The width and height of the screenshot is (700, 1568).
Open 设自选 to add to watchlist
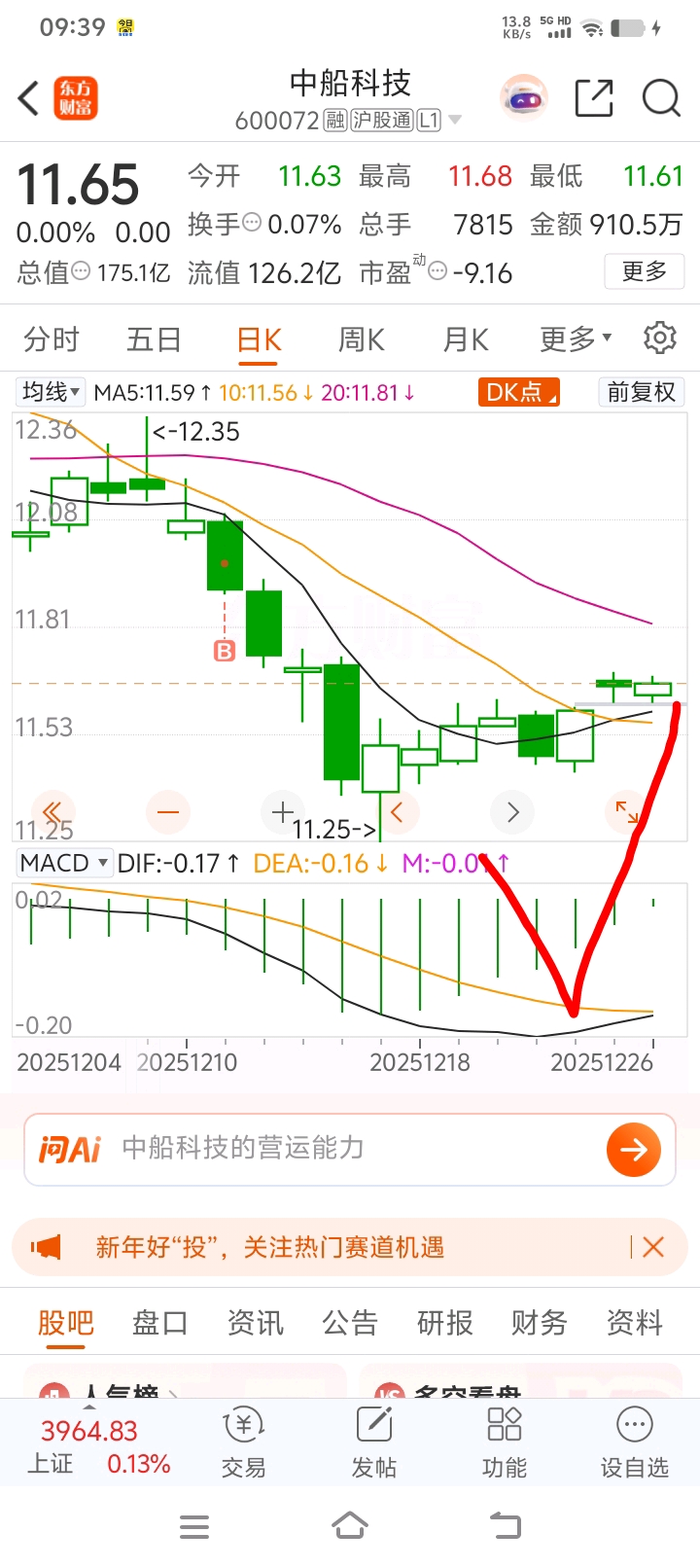tap(634, 1442)
